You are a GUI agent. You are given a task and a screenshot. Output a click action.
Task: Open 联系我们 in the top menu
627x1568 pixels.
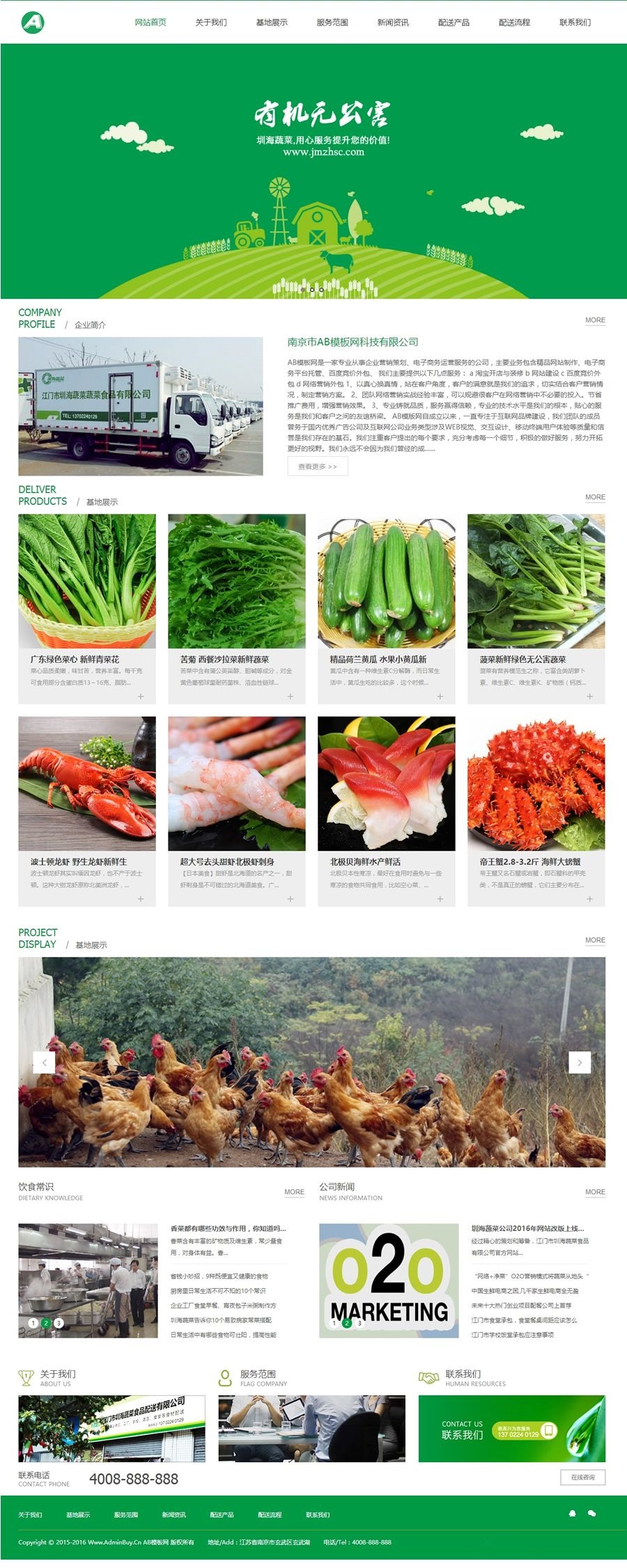point(575,22)
